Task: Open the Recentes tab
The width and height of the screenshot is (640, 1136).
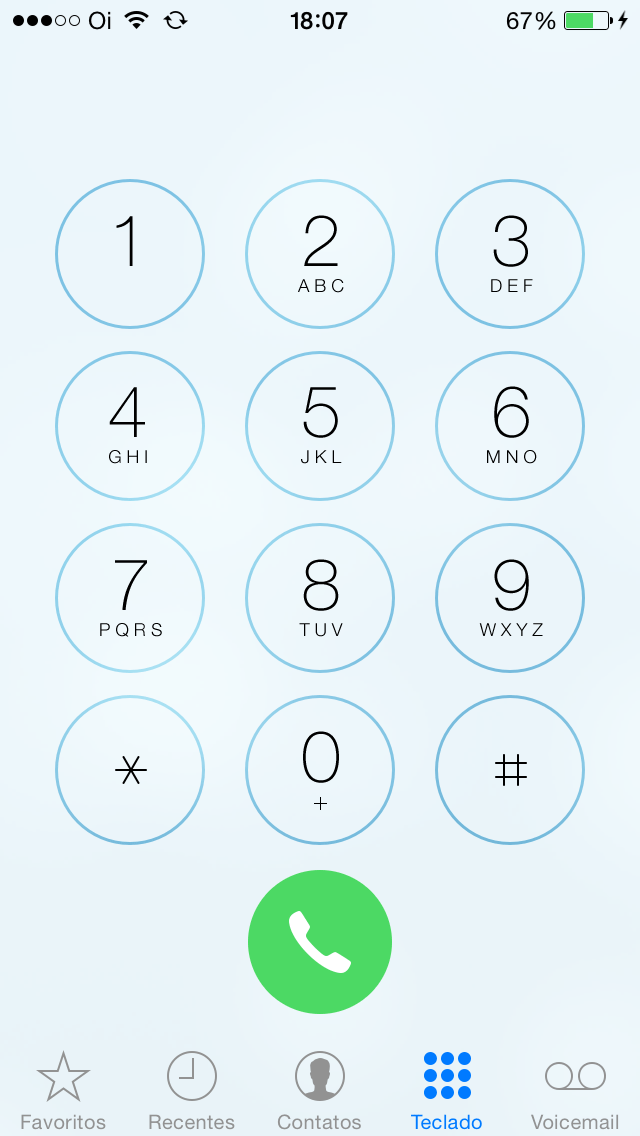Action: coord(191,1090)
